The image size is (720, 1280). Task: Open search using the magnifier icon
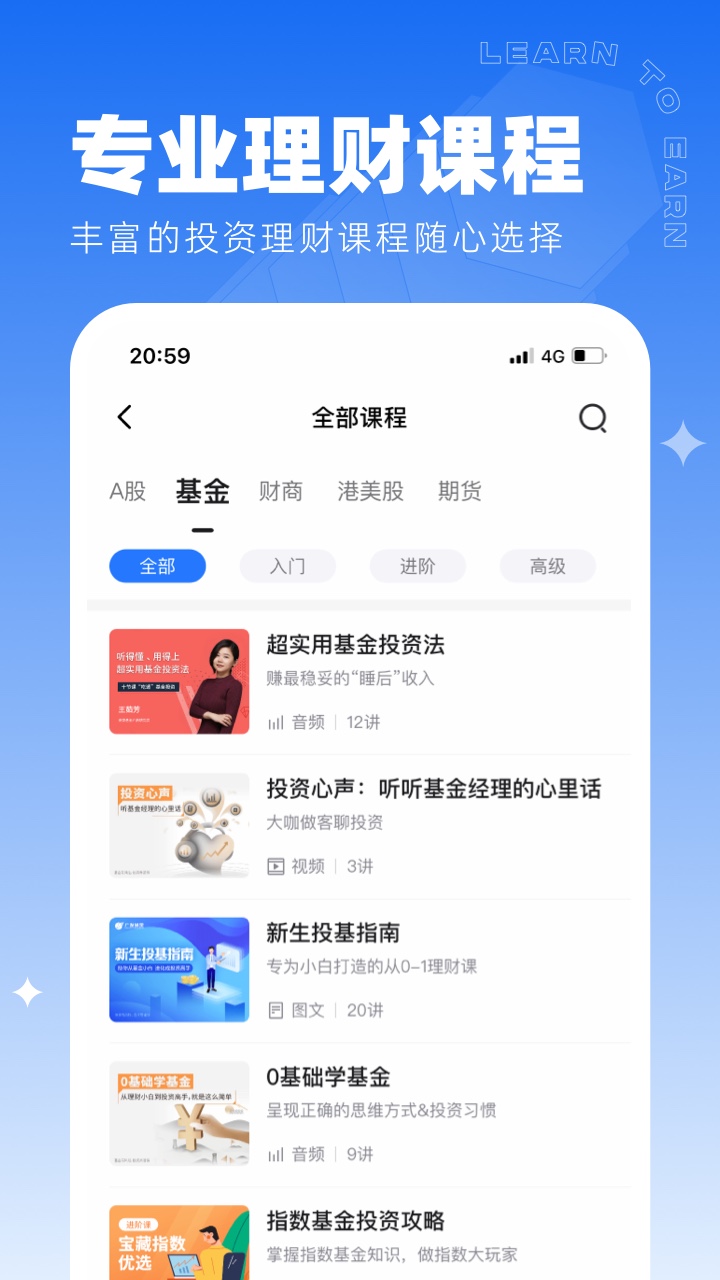pos(593,418)
